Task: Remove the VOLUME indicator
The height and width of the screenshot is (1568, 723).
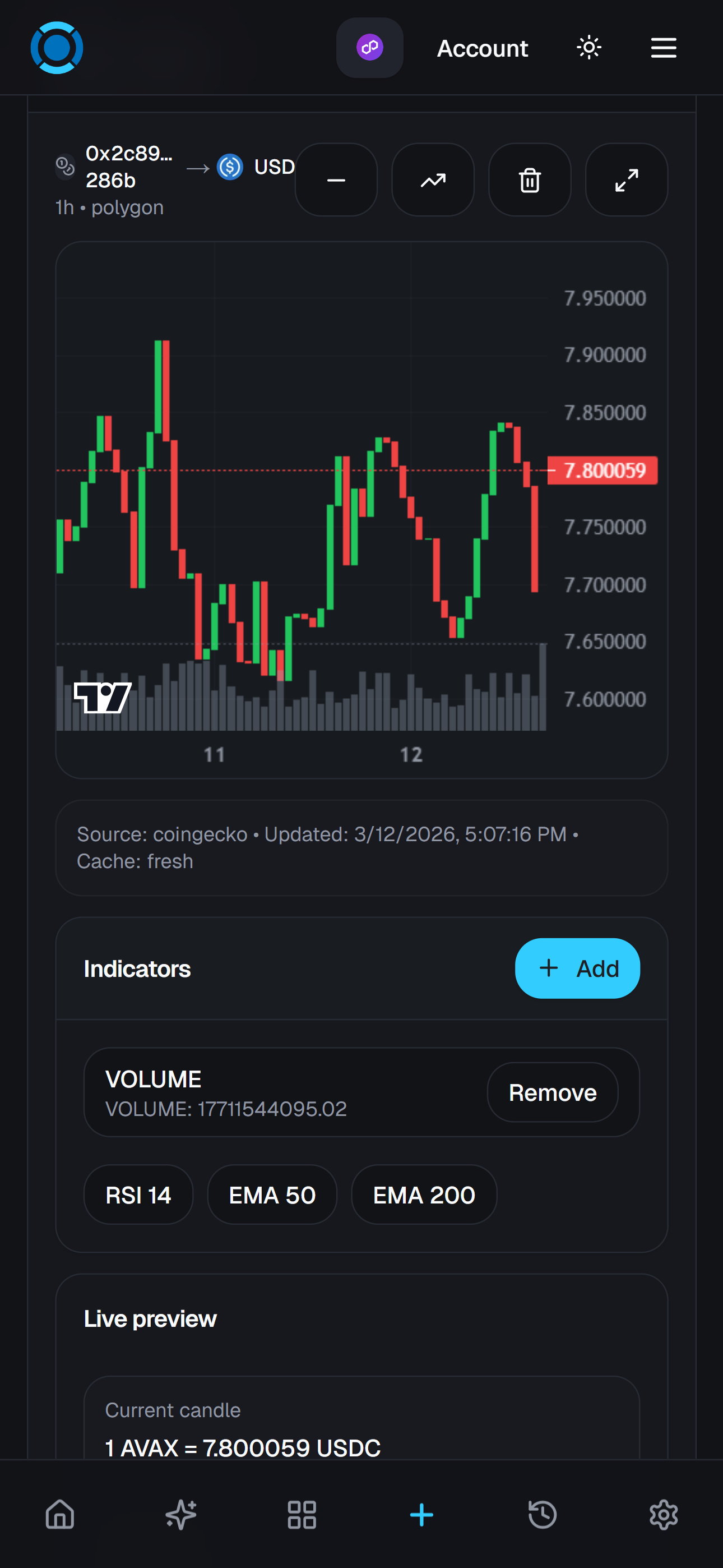Action: [553, 1092]
